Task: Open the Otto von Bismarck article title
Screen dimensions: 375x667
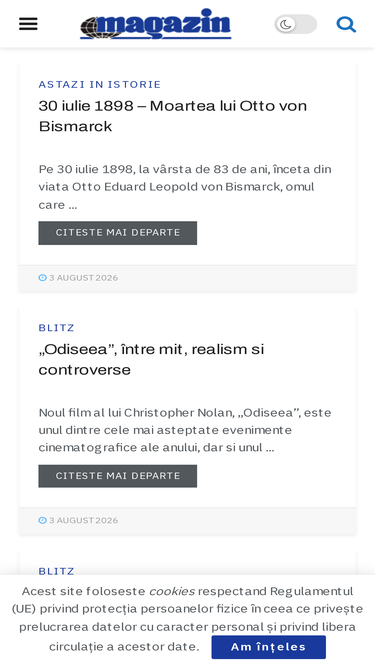Action: click(173, 116)
